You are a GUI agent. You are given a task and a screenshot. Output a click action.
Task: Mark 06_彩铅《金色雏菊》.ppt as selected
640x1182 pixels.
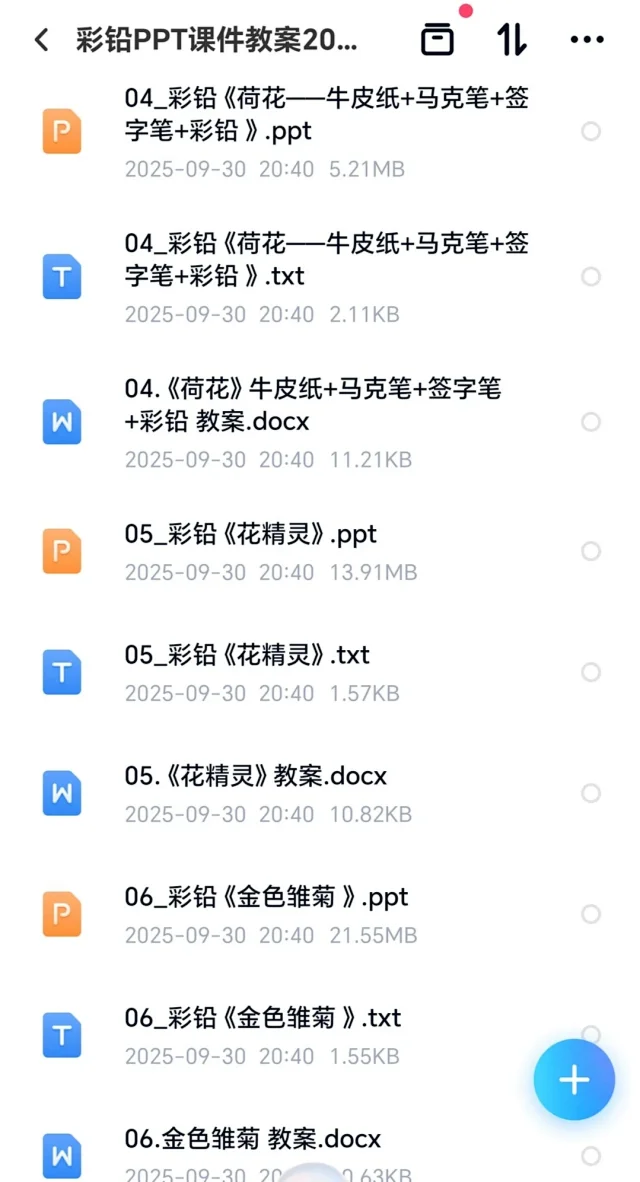point(591,914)
